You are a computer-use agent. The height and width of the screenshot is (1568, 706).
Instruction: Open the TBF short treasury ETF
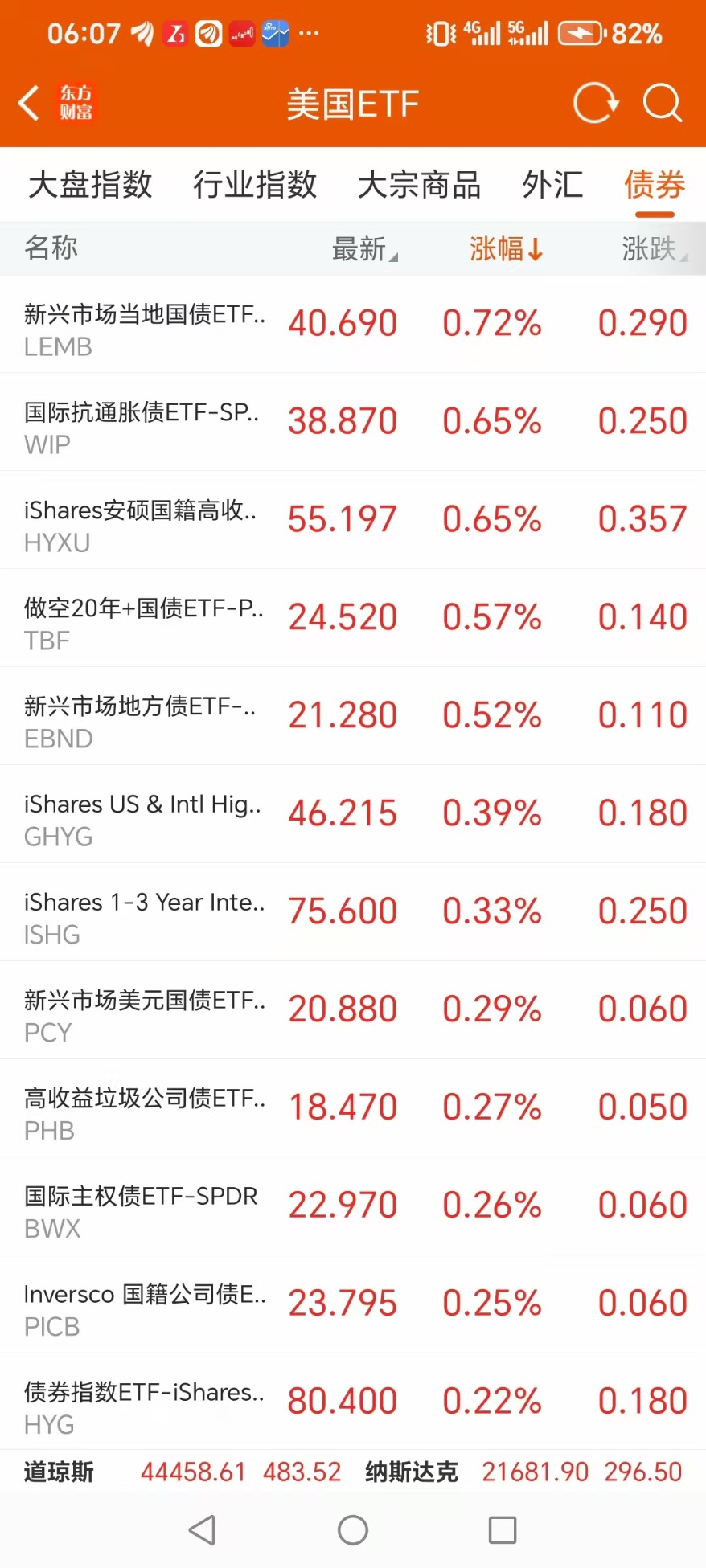[353, 619]
